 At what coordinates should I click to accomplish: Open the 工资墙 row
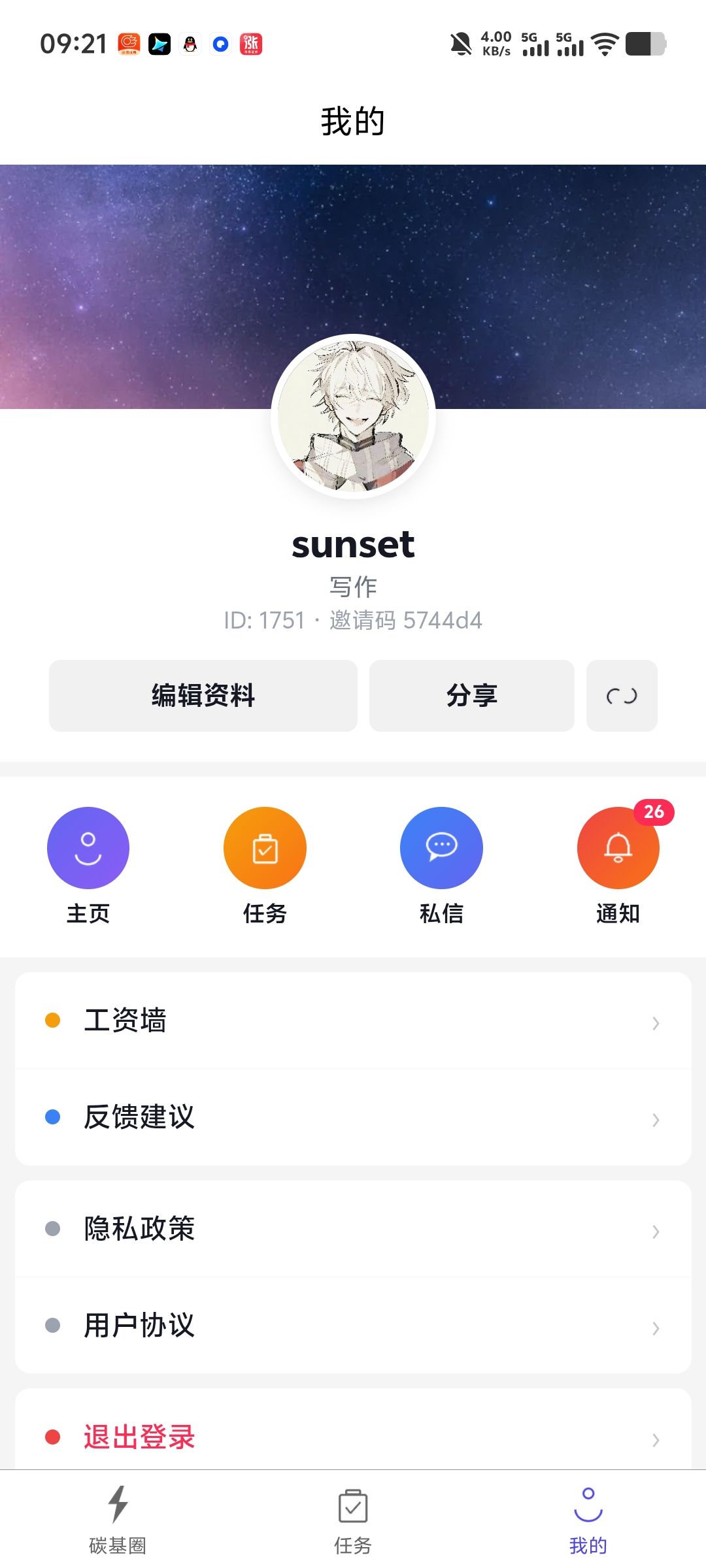click(353, 1021)
